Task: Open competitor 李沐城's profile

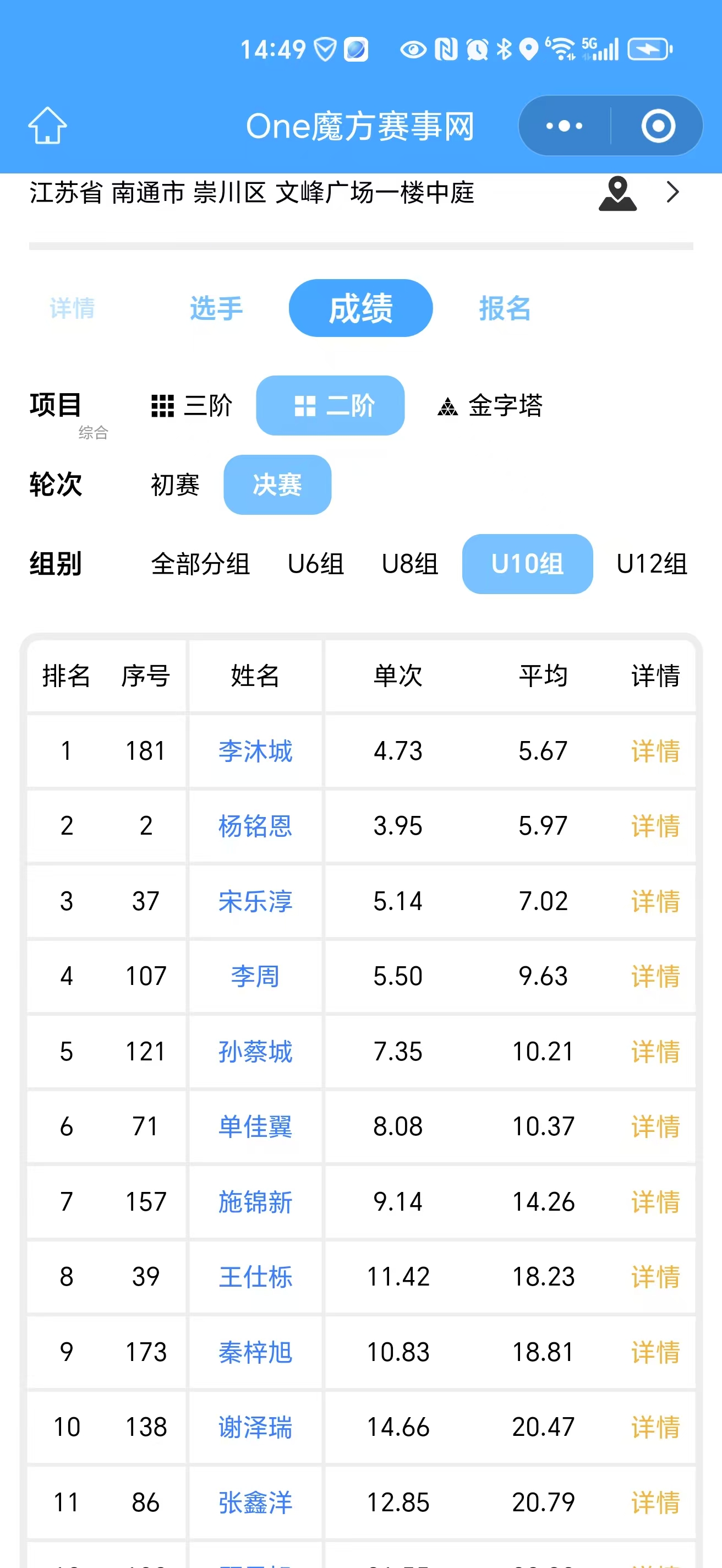Action: [x=255, y=751]
